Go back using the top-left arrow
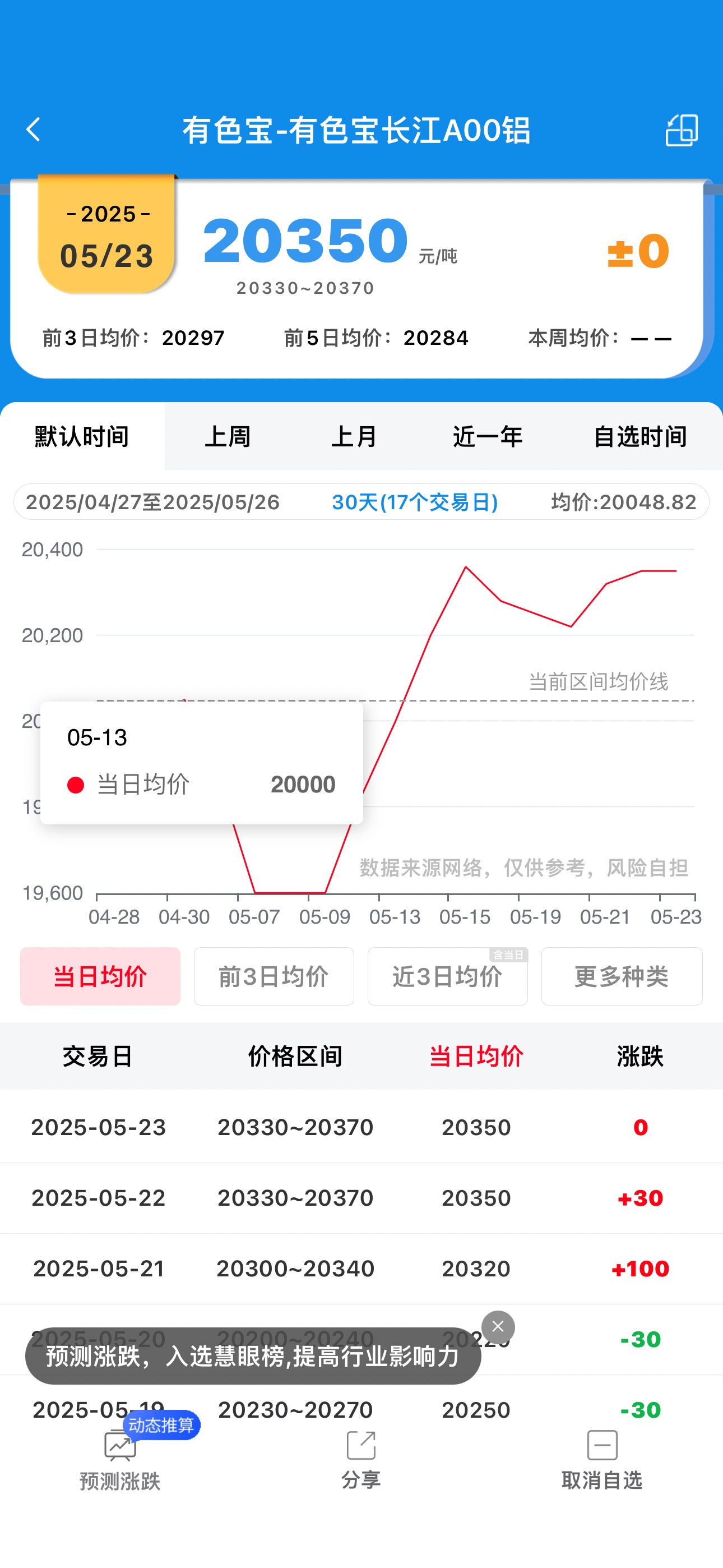723x1568 pixels. (34, 130)
